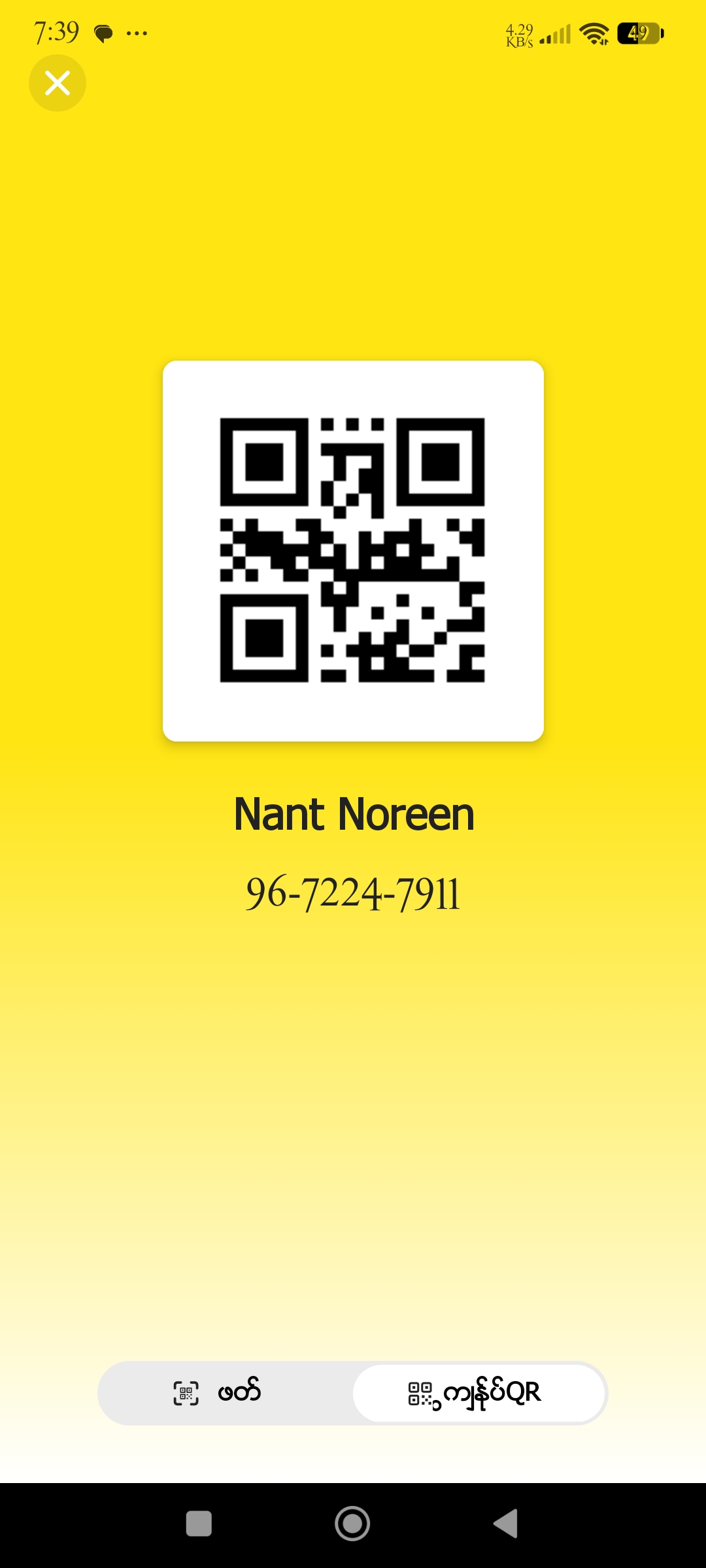The height and width of the screenshot is (1568, 706).
Task: Close the QR code screen
Action: click(58, 83)
